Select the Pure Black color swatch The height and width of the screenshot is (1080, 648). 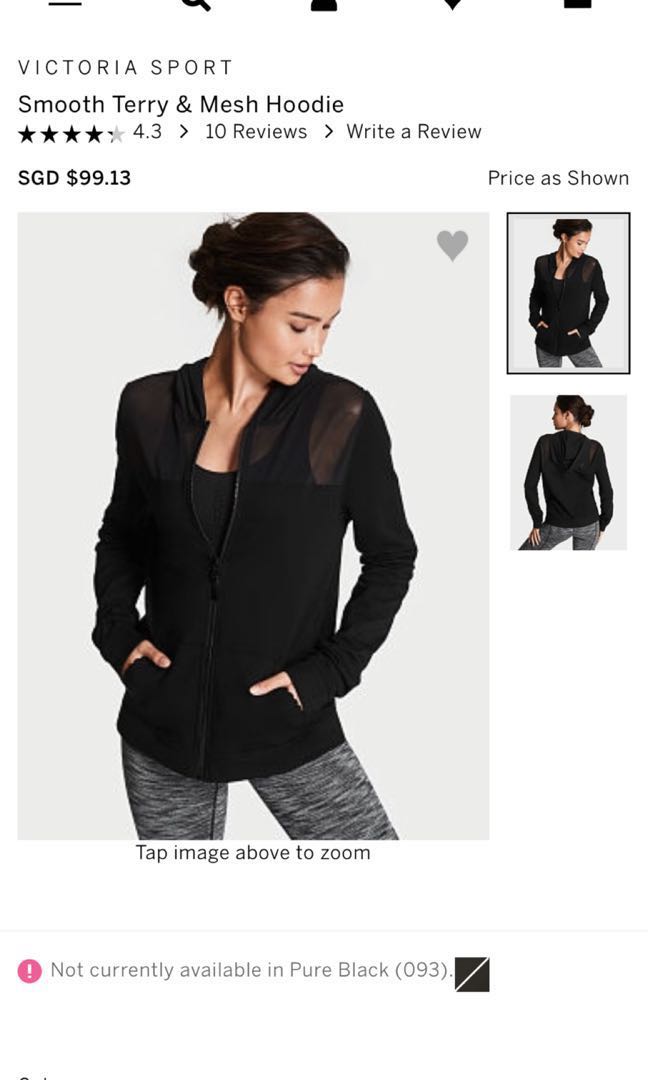pyautogui.click(x=472, y=974)
